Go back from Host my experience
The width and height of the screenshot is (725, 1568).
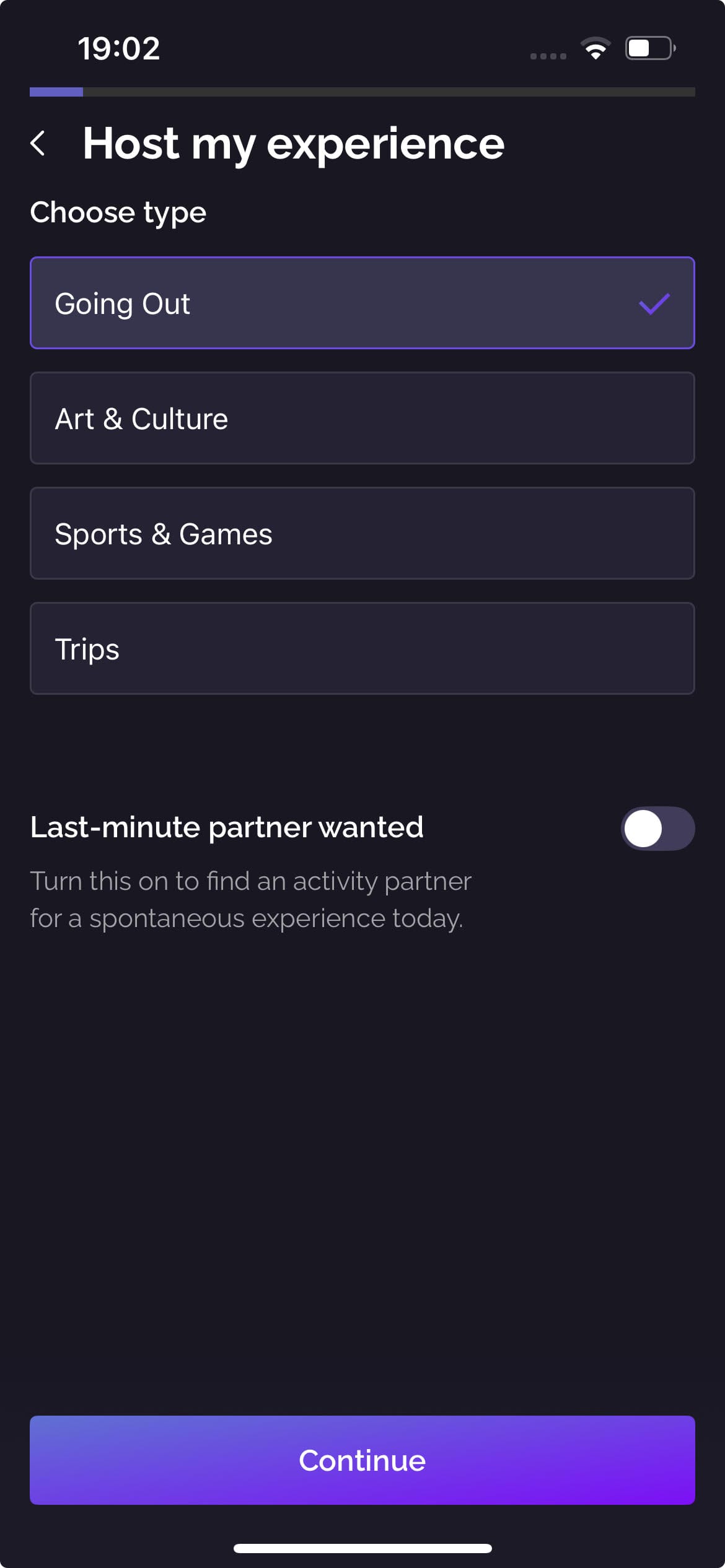(38, 144)
